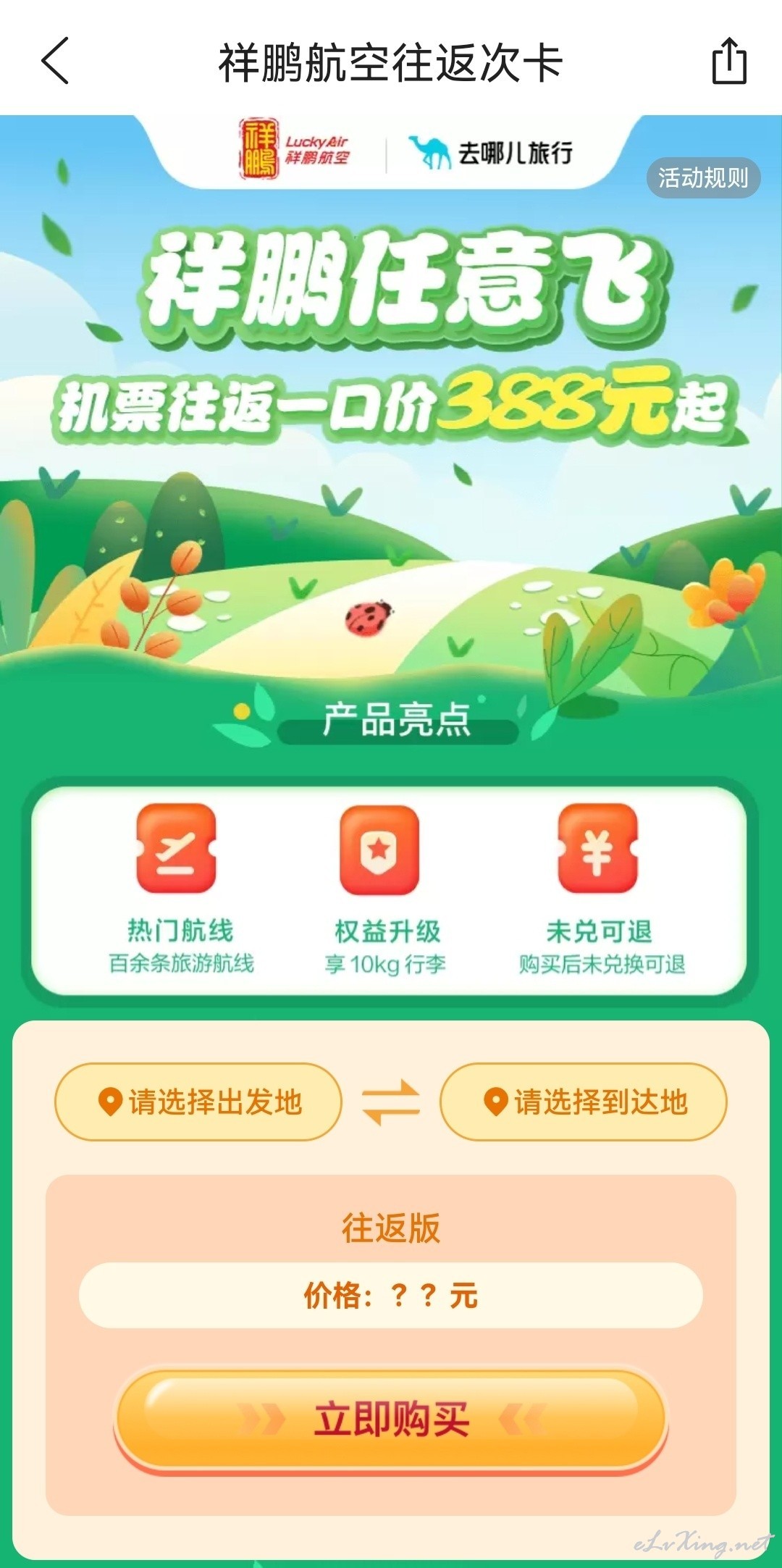This screenshot has height=1568, width=782.
Task: Open the 活动规则 activity rules
Action: click(x=702, y=177)
